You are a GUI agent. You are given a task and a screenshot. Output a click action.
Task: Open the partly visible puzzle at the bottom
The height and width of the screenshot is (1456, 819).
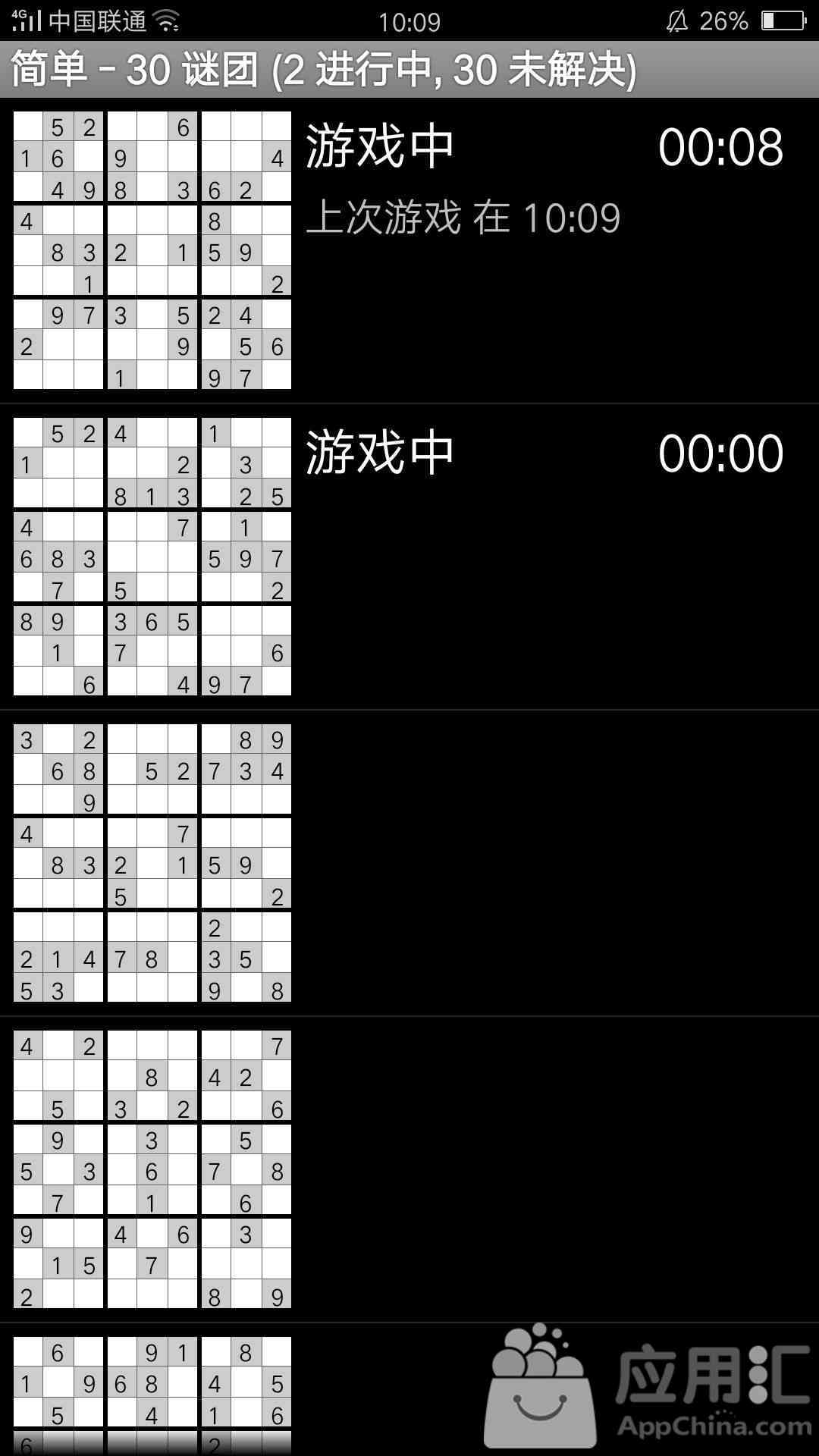(409, 1390)
